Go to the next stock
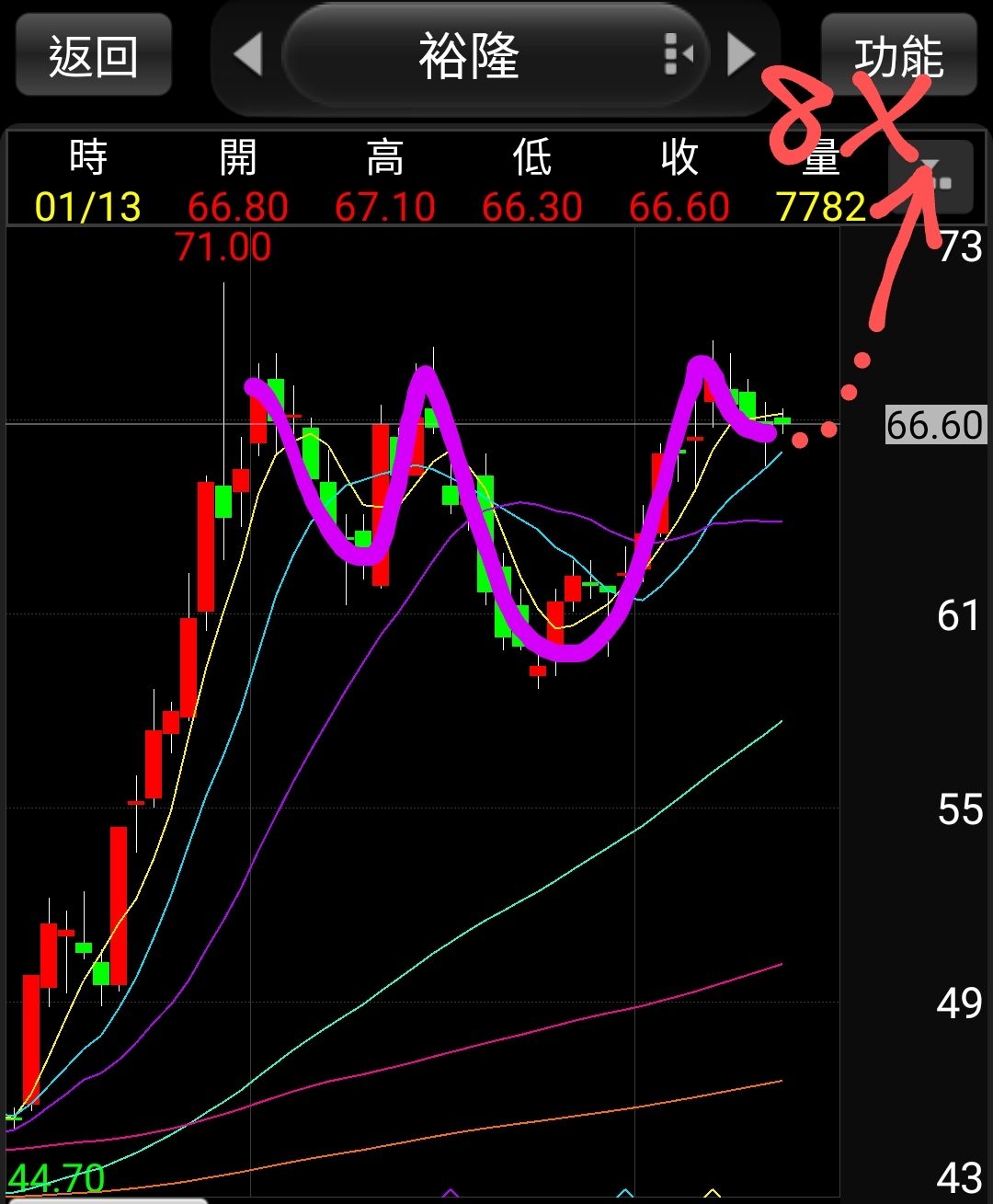The width and height of the screenshot is (993, 1204). (740, 54)
